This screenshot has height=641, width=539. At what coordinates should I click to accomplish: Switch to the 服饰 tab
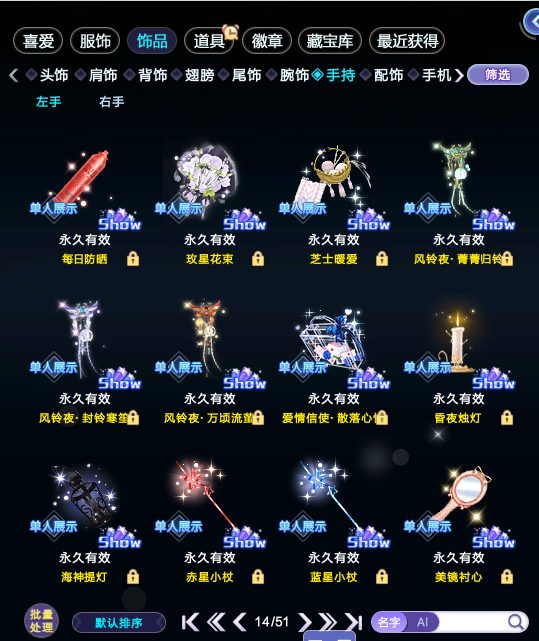(95, 41)
